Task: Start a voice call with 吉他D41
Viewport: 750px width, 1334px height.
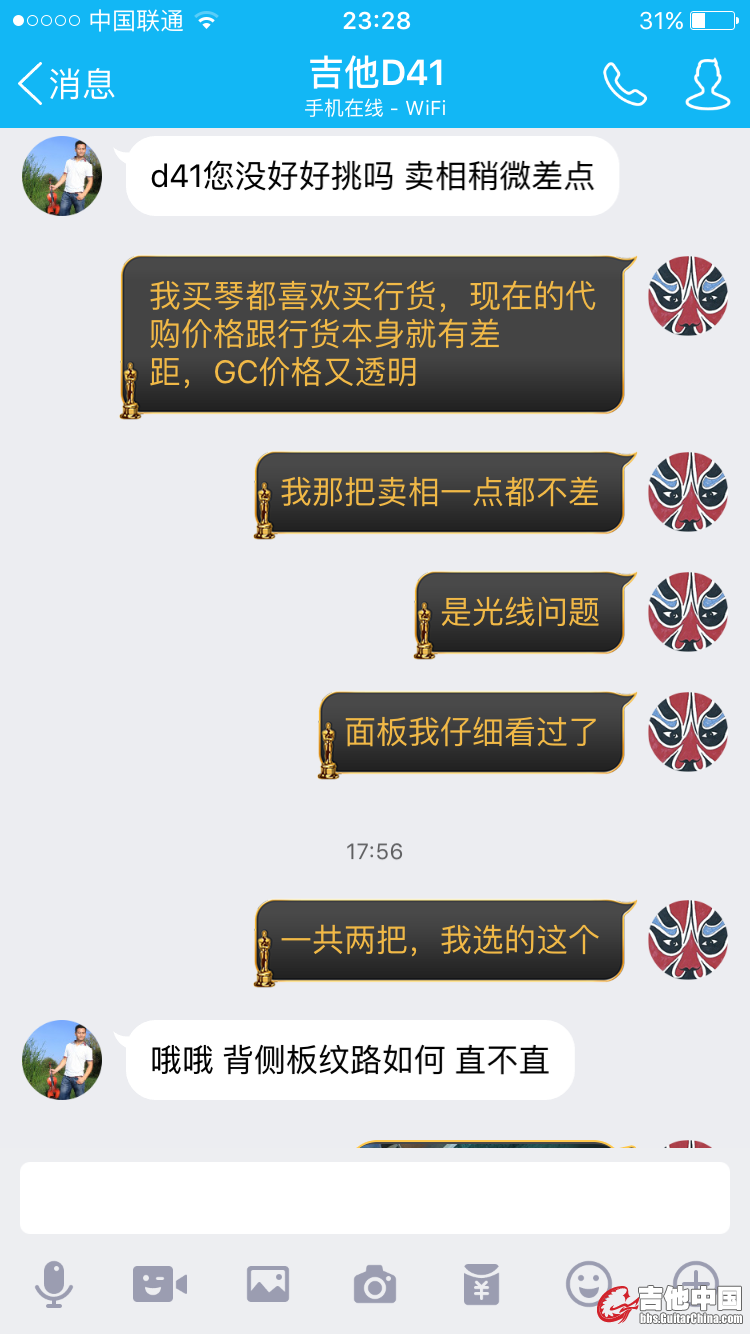Action: 625,84
